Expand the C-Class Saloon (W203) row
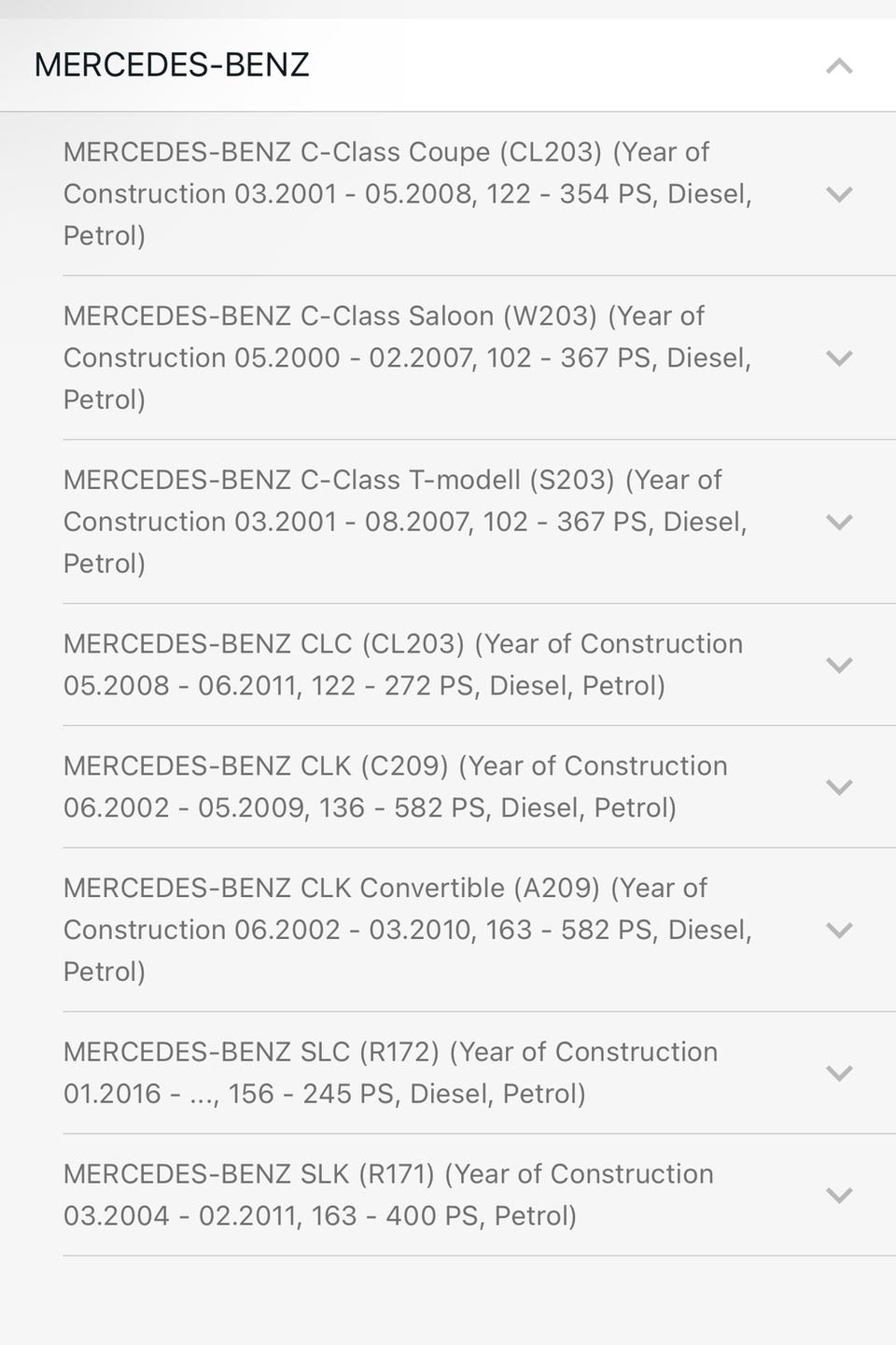 click(x=839, y=358)
